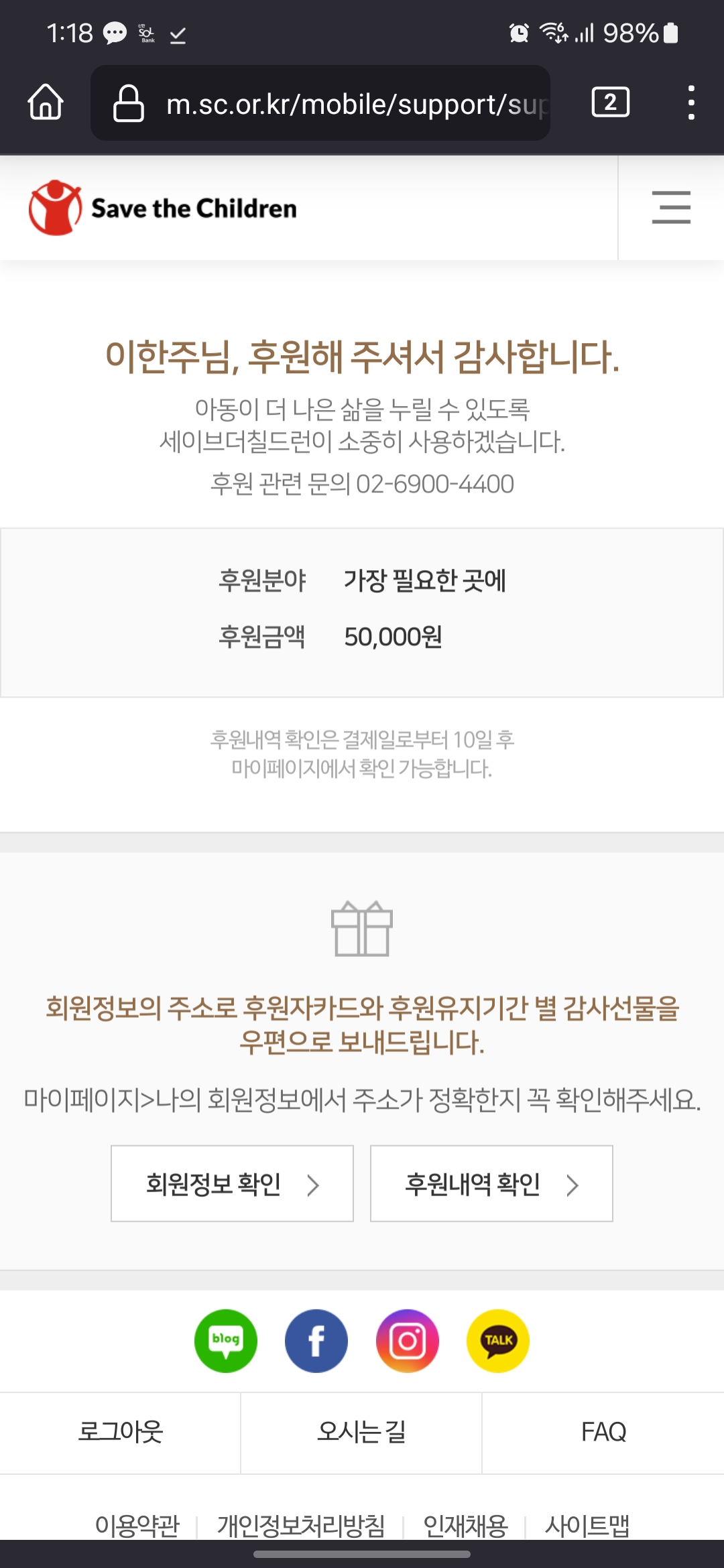
Task: Open the FAQ page
Action: click(603, 1432)
